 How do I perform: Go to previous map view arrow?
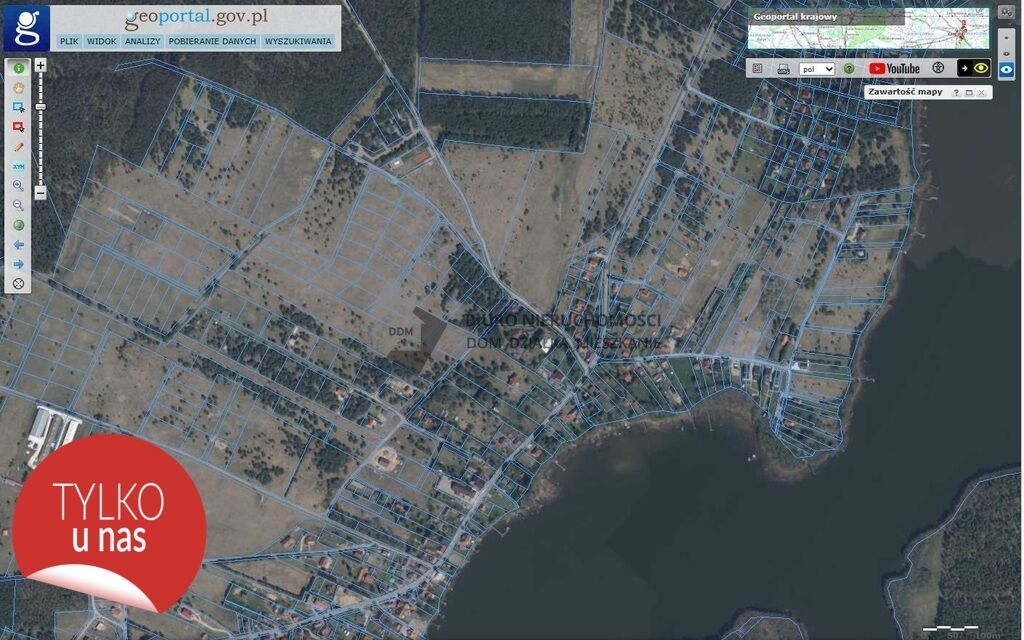tap(18, 244)
